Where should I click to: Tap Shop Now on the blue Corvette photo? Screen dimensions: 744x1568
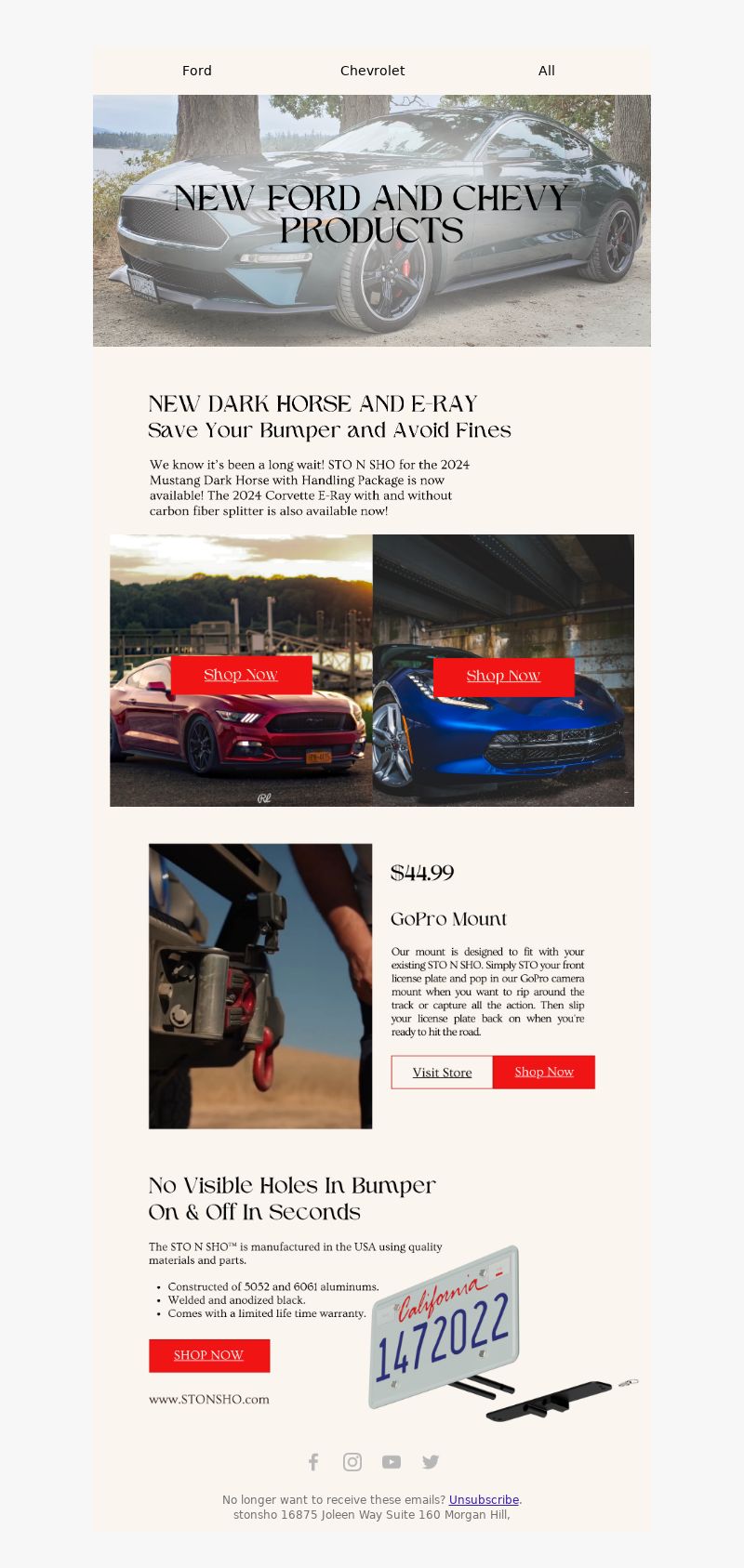(503, 676)
